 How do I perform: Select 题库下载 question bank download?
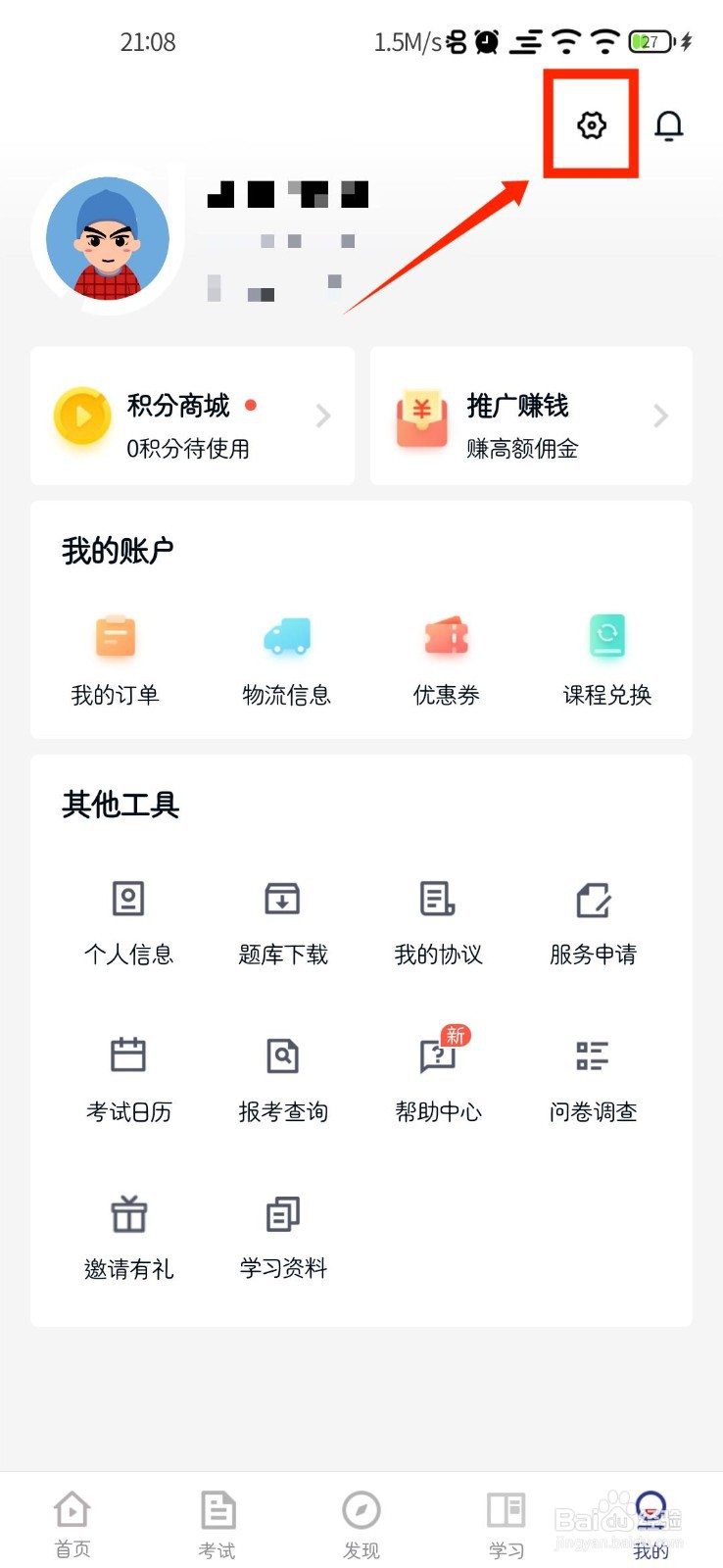[x=283, y=921]
